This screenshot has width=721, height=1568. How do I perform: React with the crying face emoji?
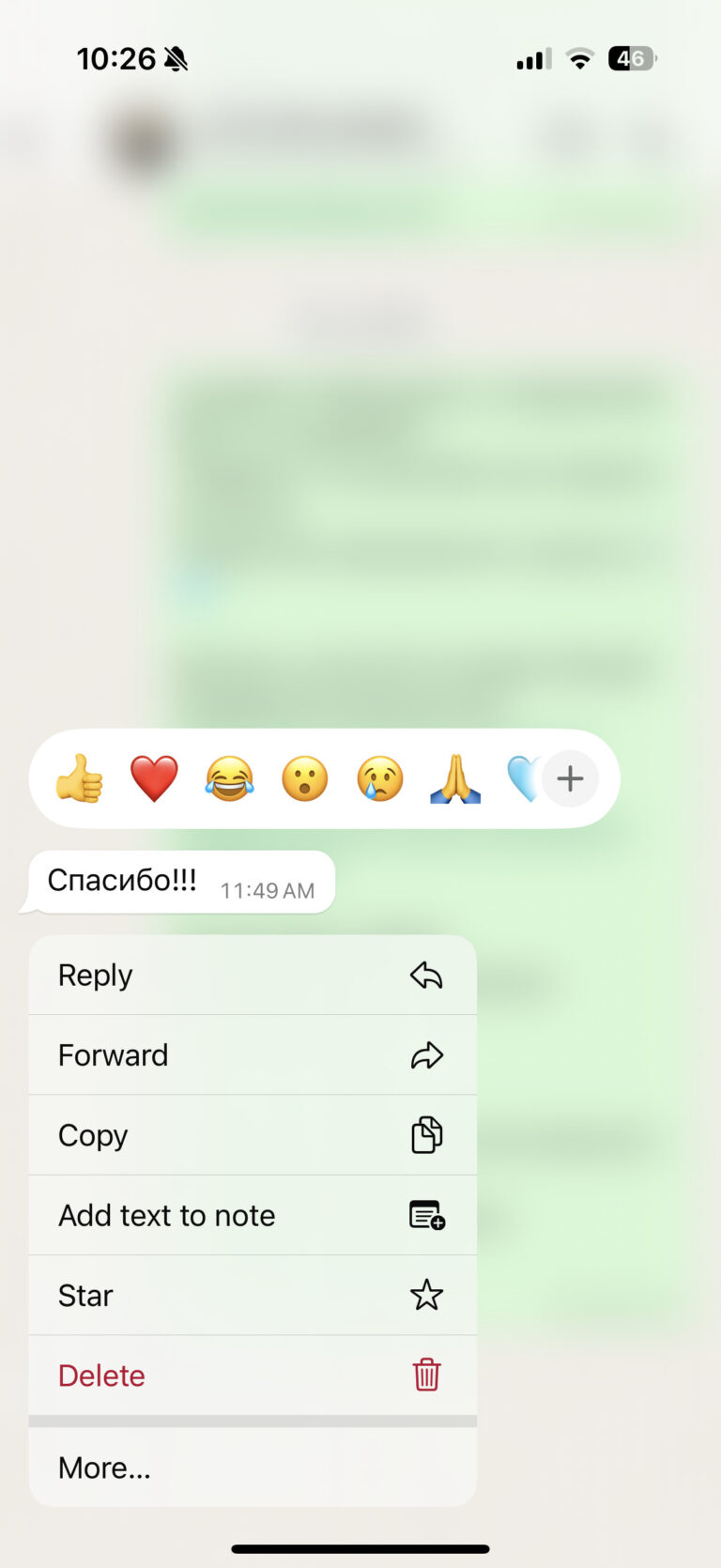point(380,778)
